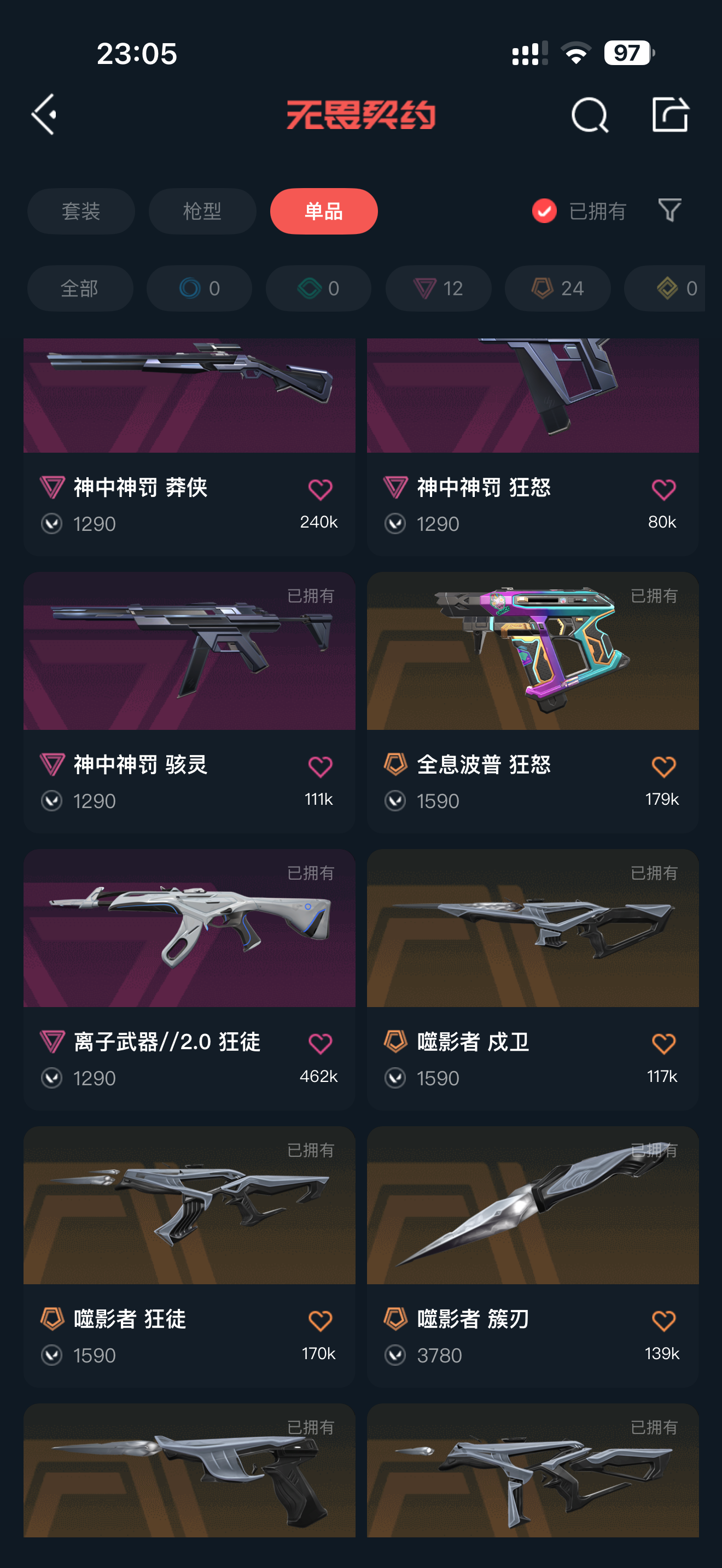The width and height of the screenshot is (722, 1568).
Task: Select the 单品 tab
Action: click(x=323, y=211)
